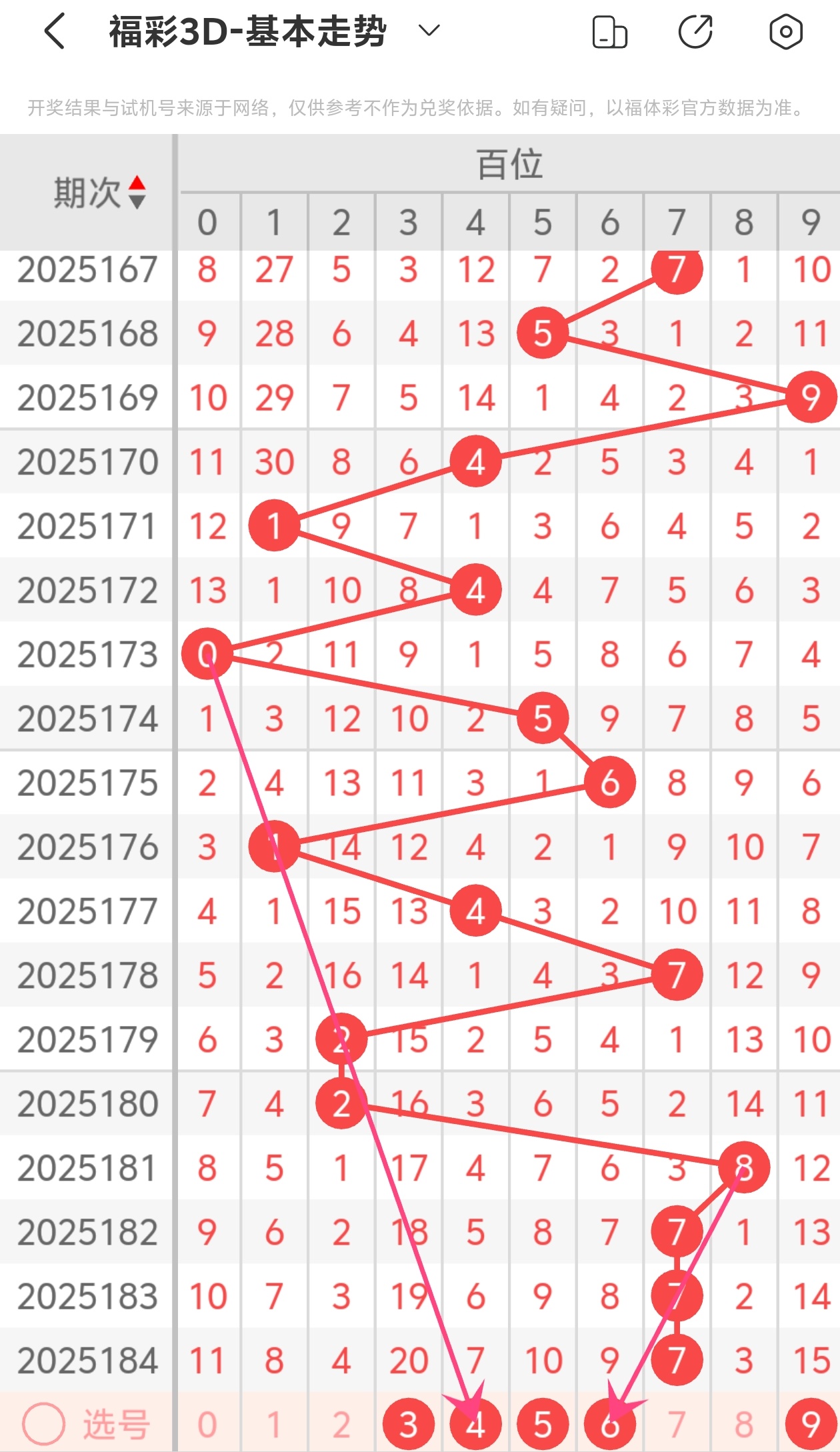Select the 选号 radio circle
840x1452 pixels.
pyautogui.click(x=43, y=1424)
